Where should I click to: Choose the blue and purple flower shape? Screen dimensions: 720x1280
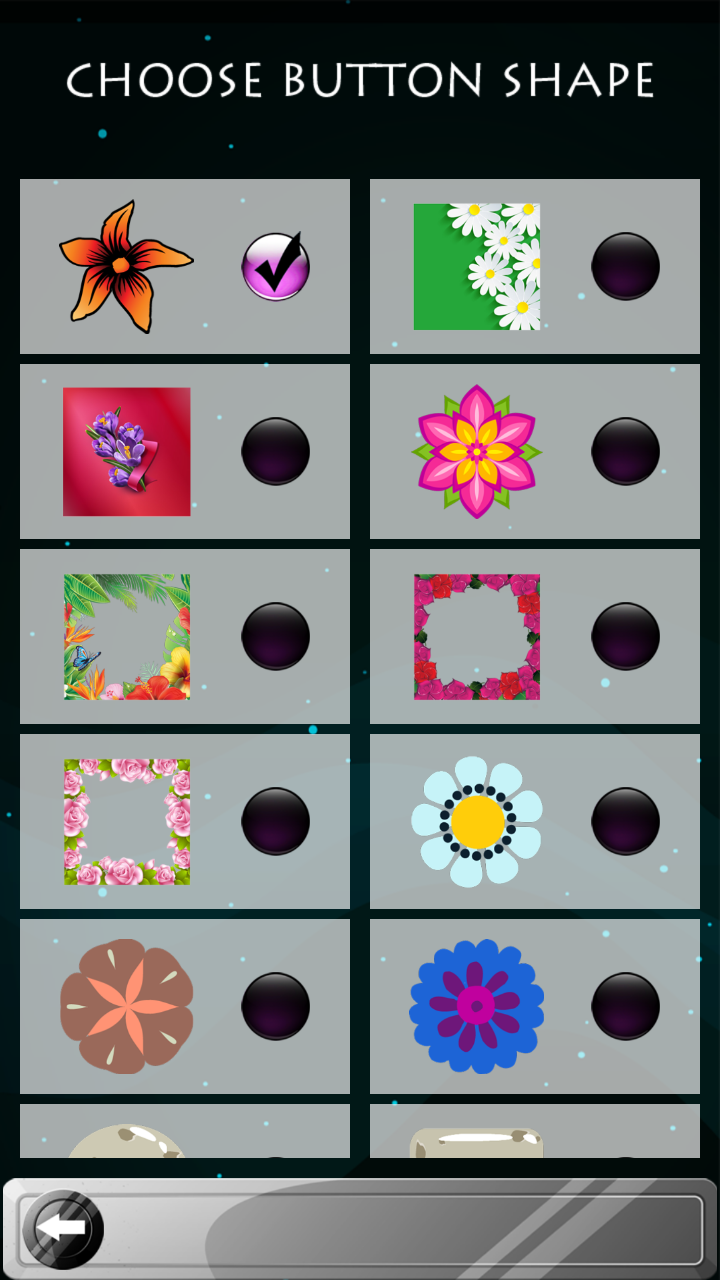pos(477,1006)
